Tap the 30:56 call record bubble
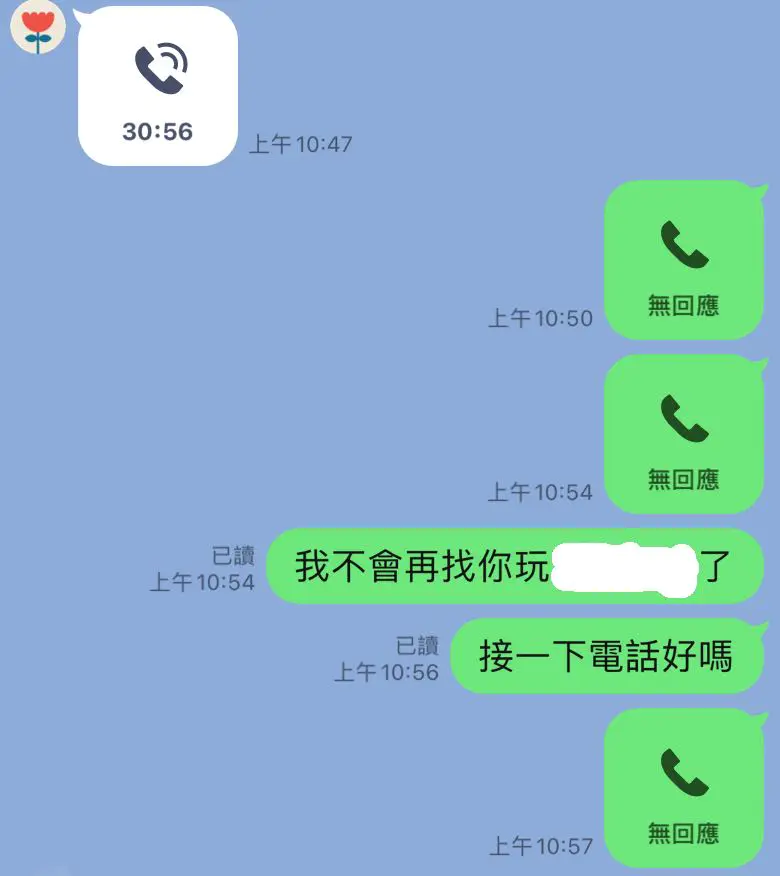This screenshot has width=780, height=876. 158,88
